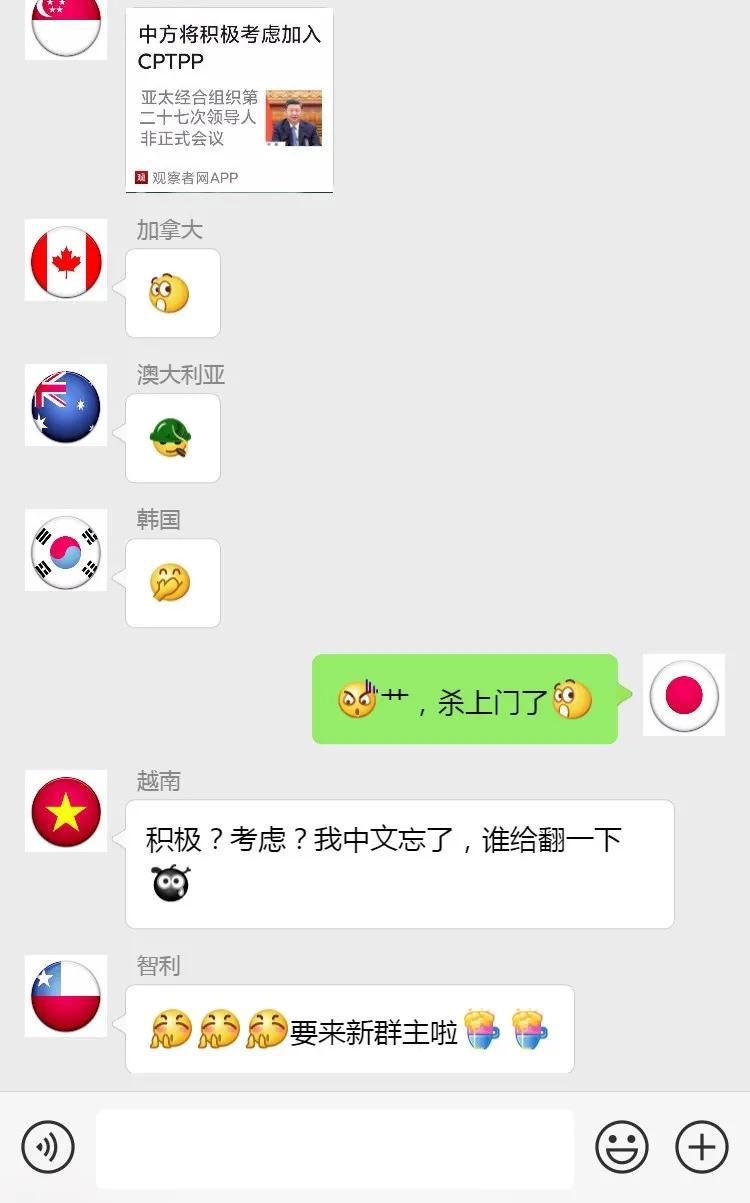
Task: Click 澳大利亚's helmet emoji sticker
Action: (172, 437)
